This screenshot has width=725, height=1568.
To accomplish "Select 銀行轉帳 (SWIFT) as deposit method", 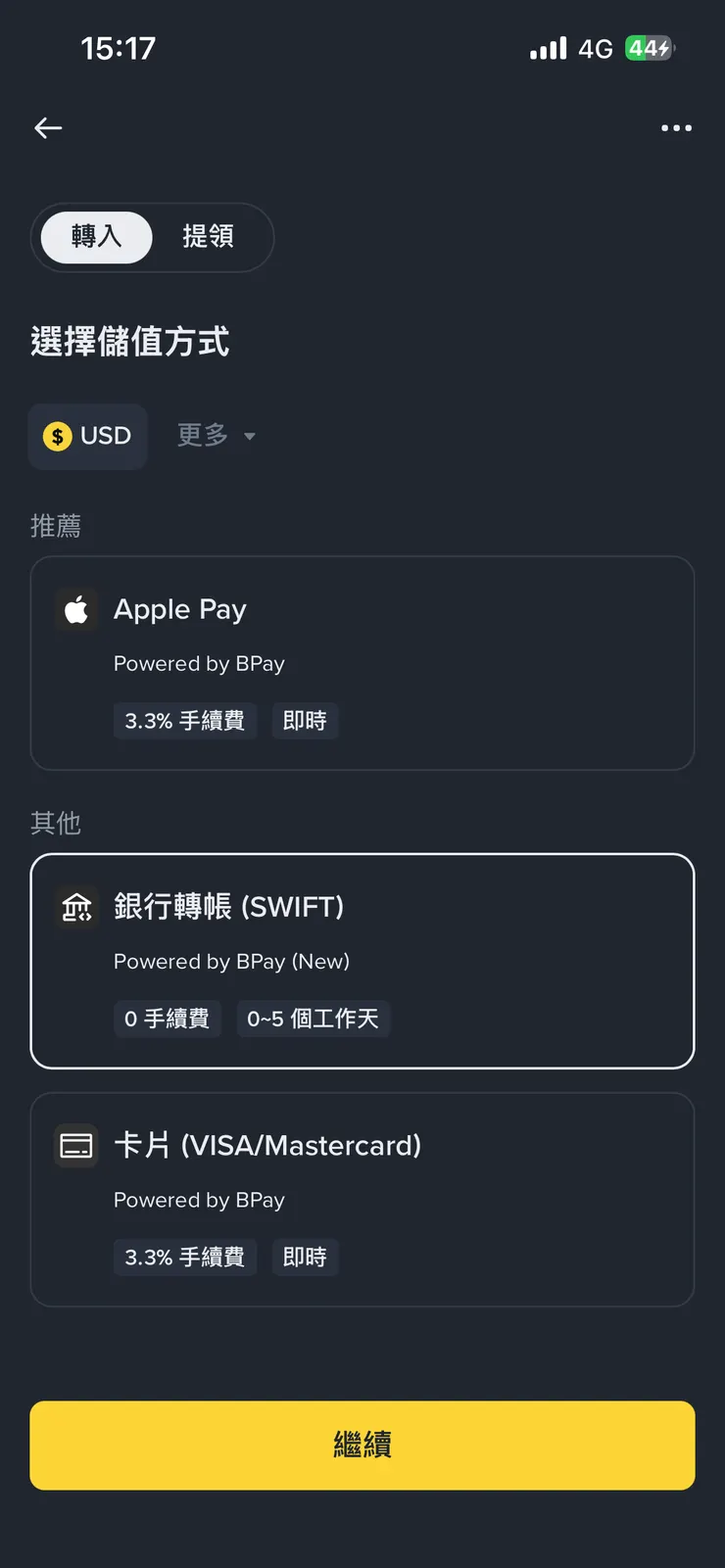I will (x=362, y=961).
